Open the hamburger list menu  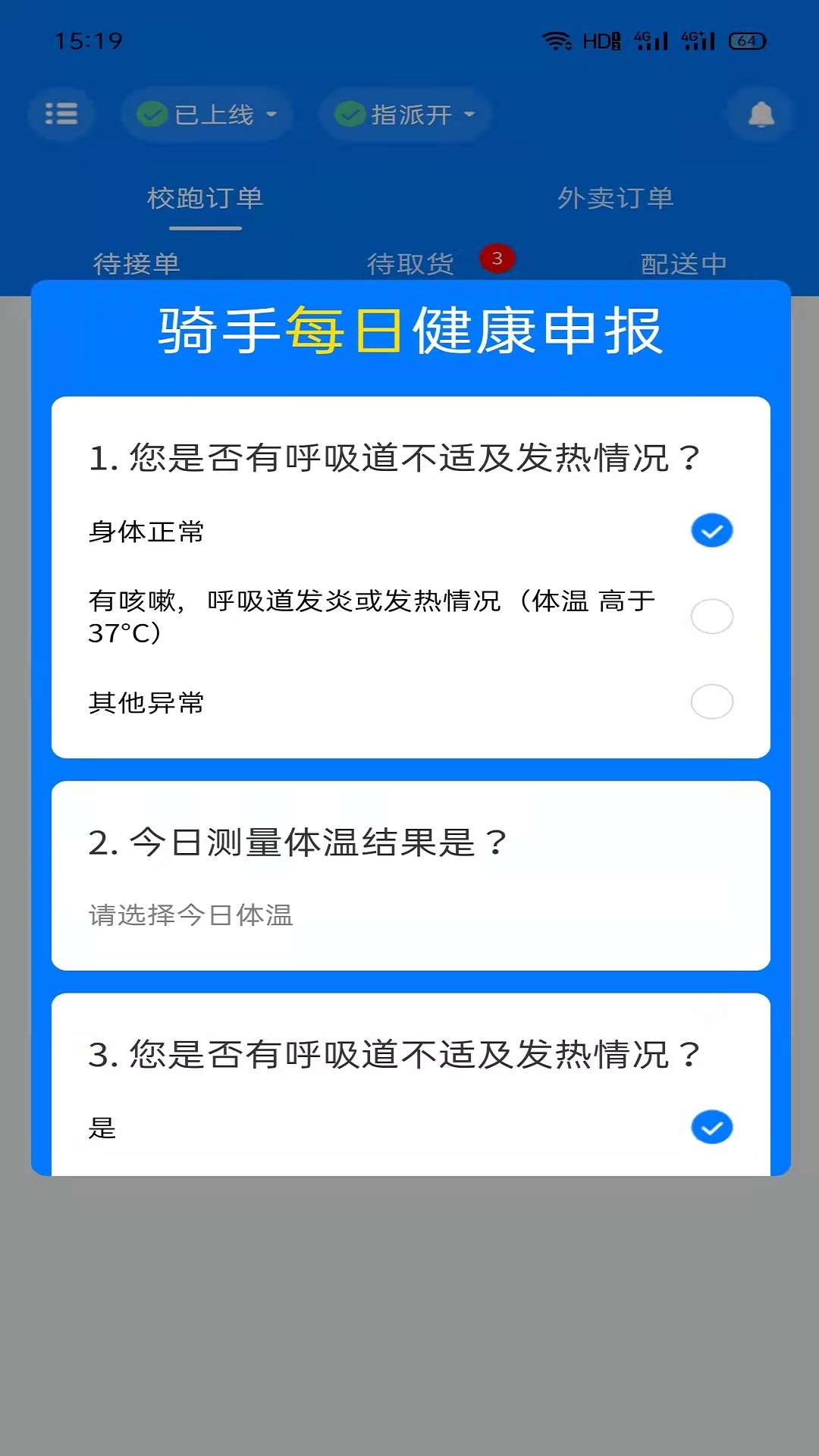tap(61, 114)
